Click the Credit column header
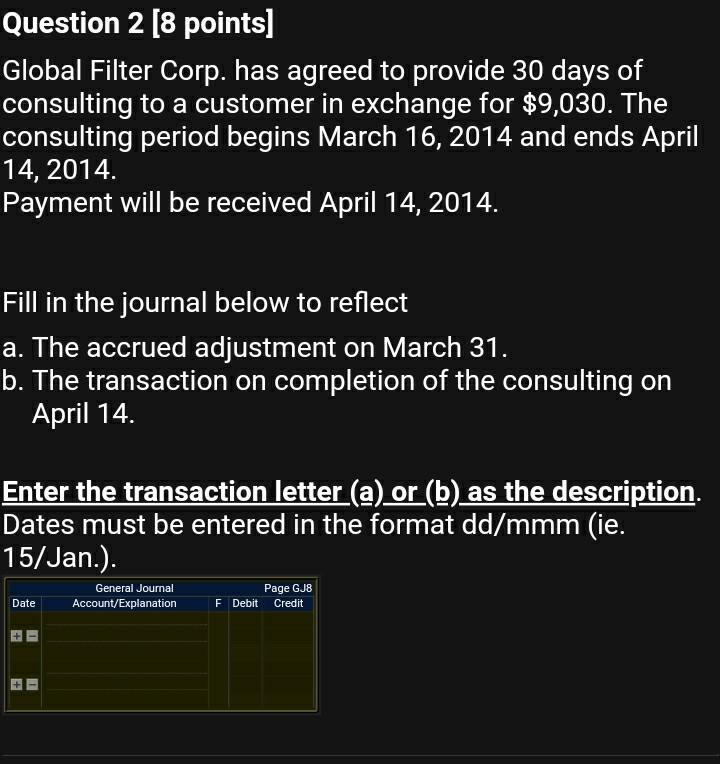This screenshot has width=720, height=764. 288,603
